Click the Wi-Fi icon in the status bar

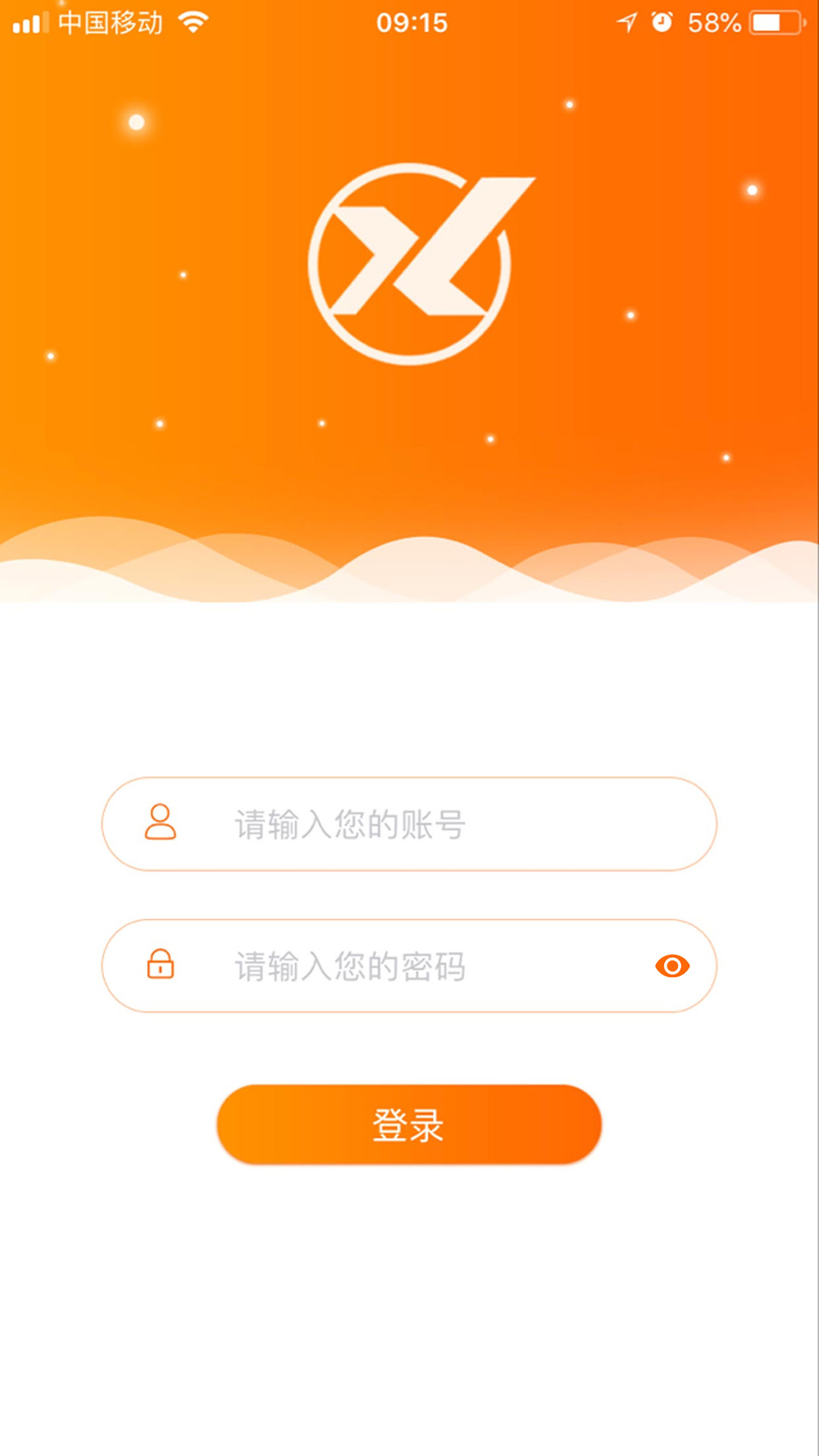[192, 21]
